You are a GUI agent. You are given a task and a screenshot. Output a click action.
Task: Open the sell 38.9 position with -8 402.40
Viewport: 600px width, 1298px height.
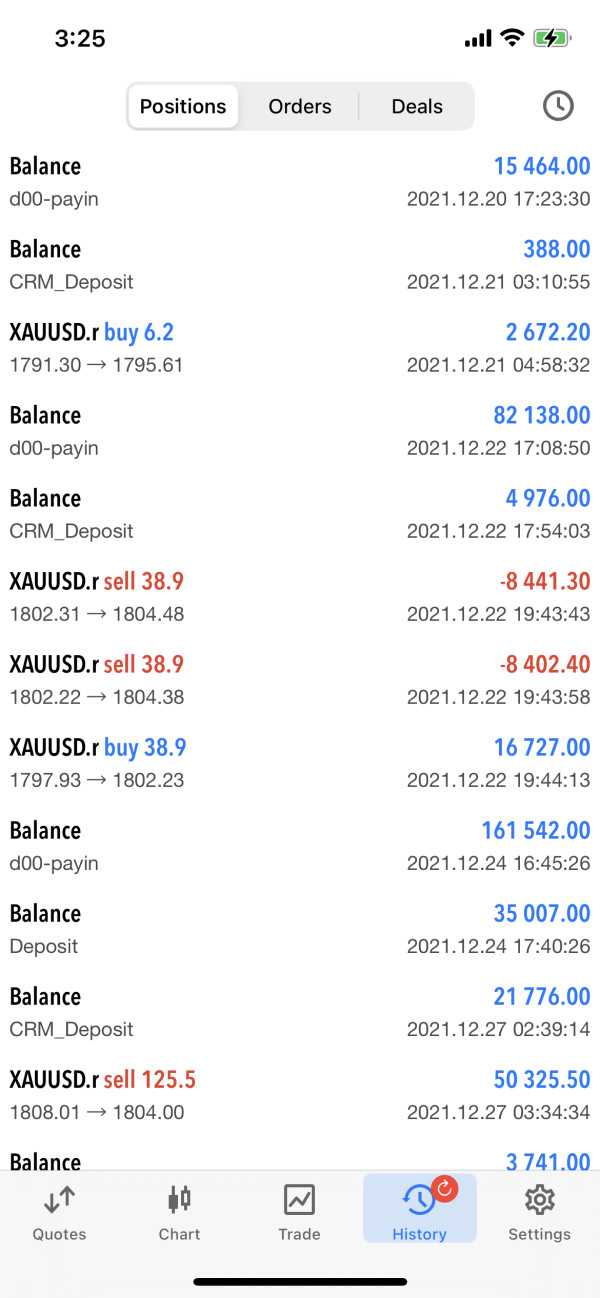[x=300, y=680]
